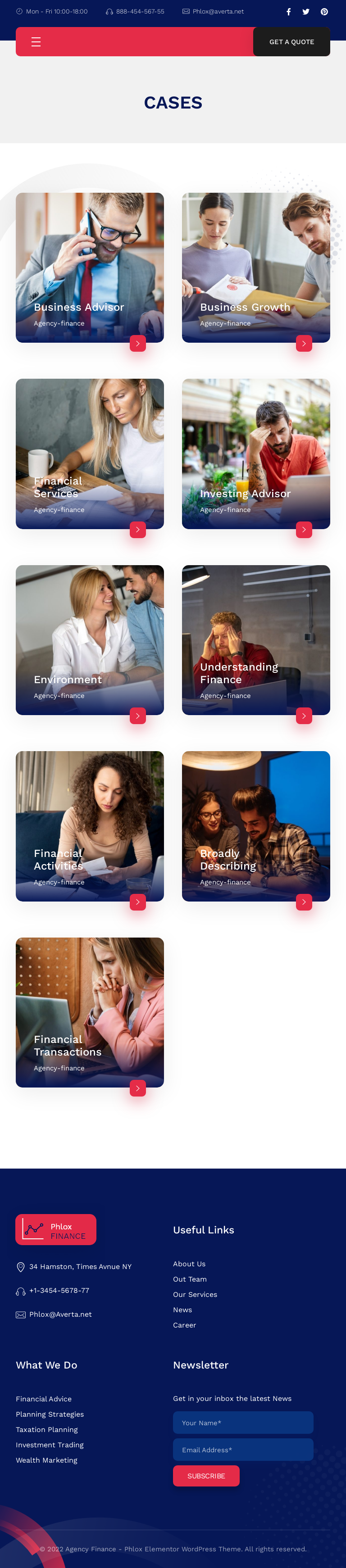
Task: Open the Our Services footer link
Action: point(195,1294)
